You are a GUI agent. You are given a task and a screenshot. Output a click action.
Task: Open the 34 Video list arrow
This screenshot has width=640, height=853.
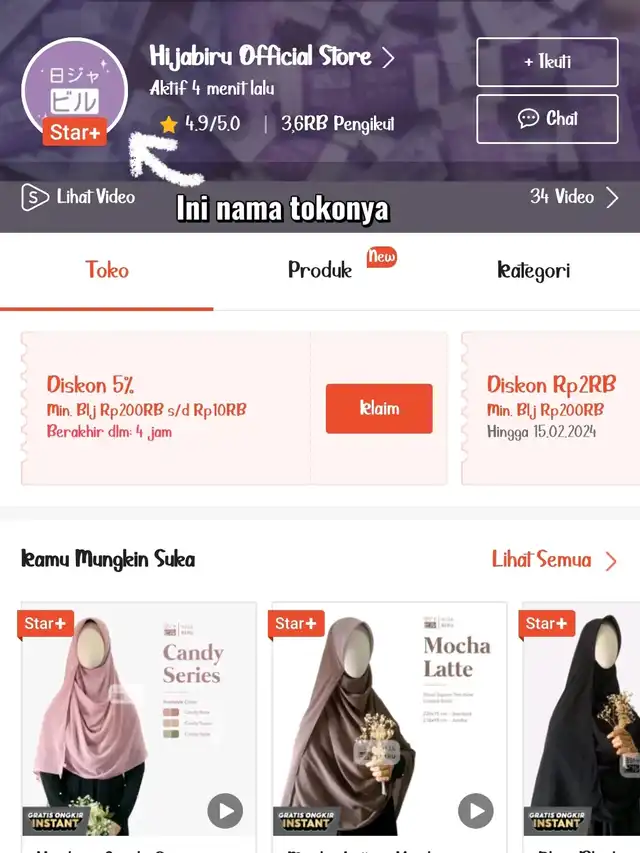click(x=575, y=197)
